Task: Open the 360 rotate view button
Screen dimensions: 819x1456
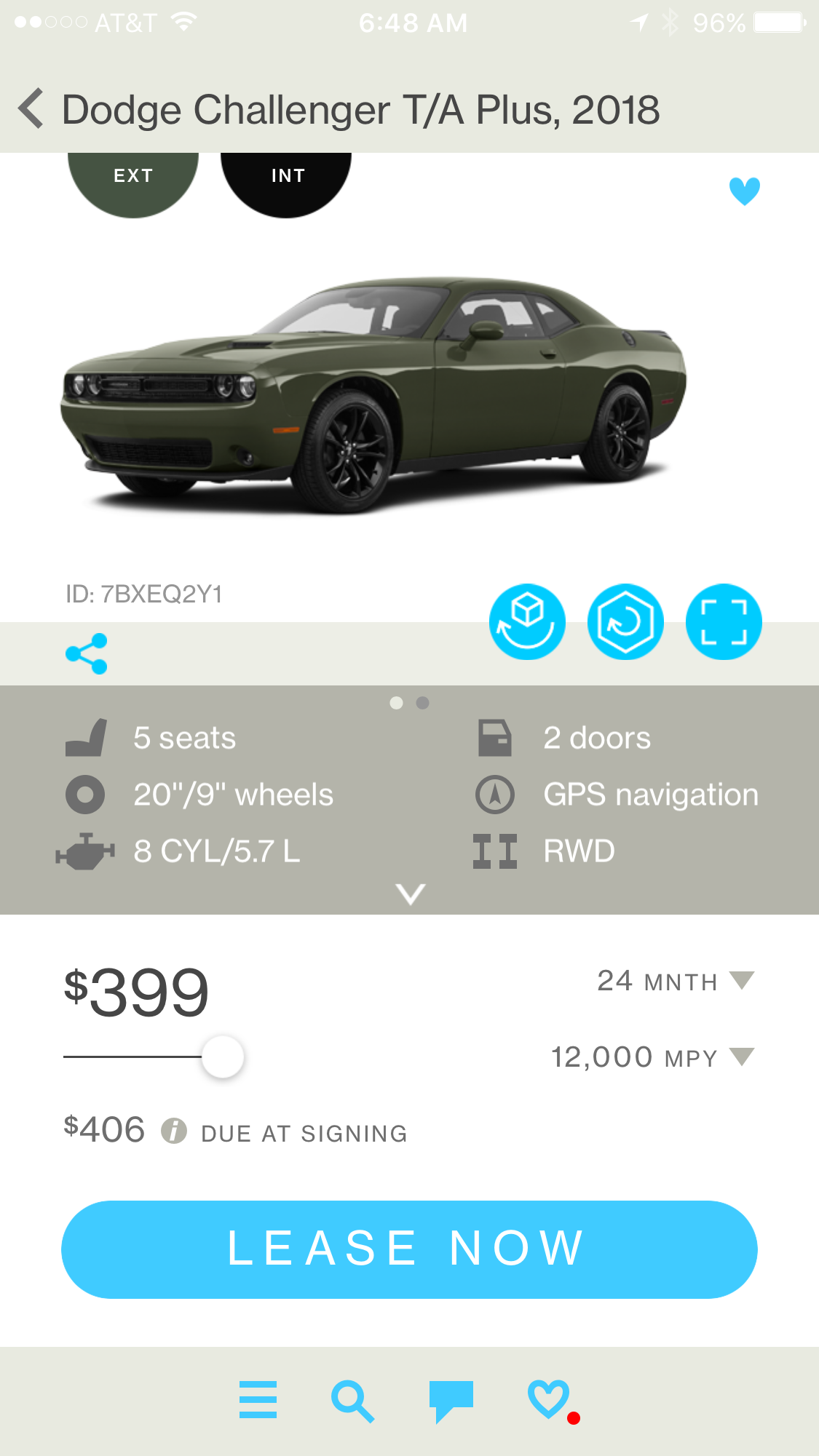Action: tap(625, 621)
